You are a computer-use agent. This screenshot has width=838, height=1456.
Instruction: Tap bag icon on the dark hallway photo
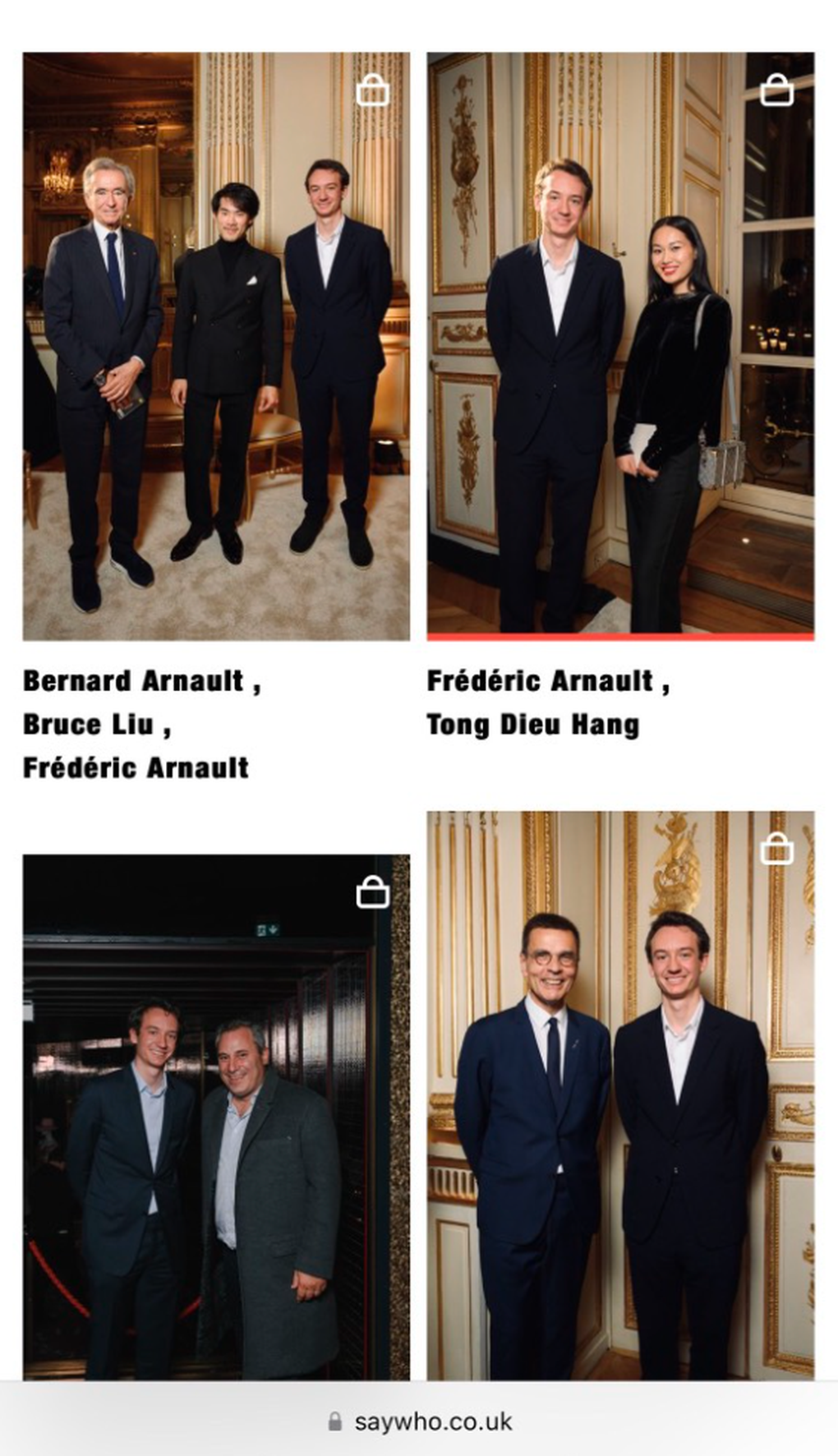pos(372,892)
